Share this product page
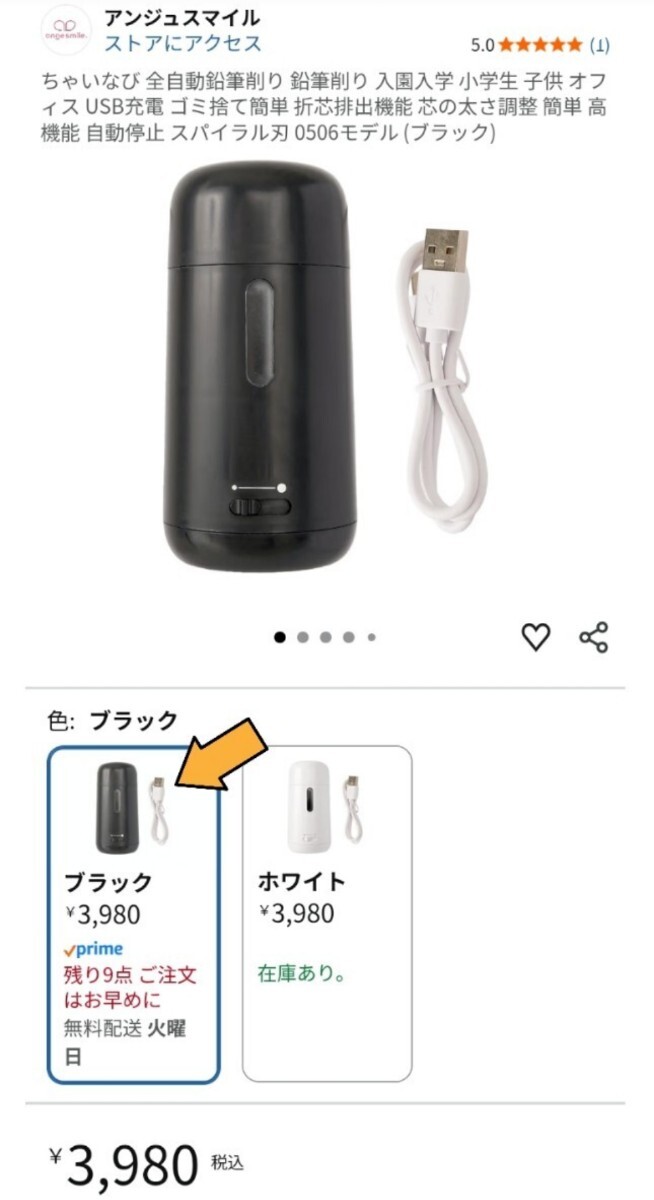 (x=594, y=637)
